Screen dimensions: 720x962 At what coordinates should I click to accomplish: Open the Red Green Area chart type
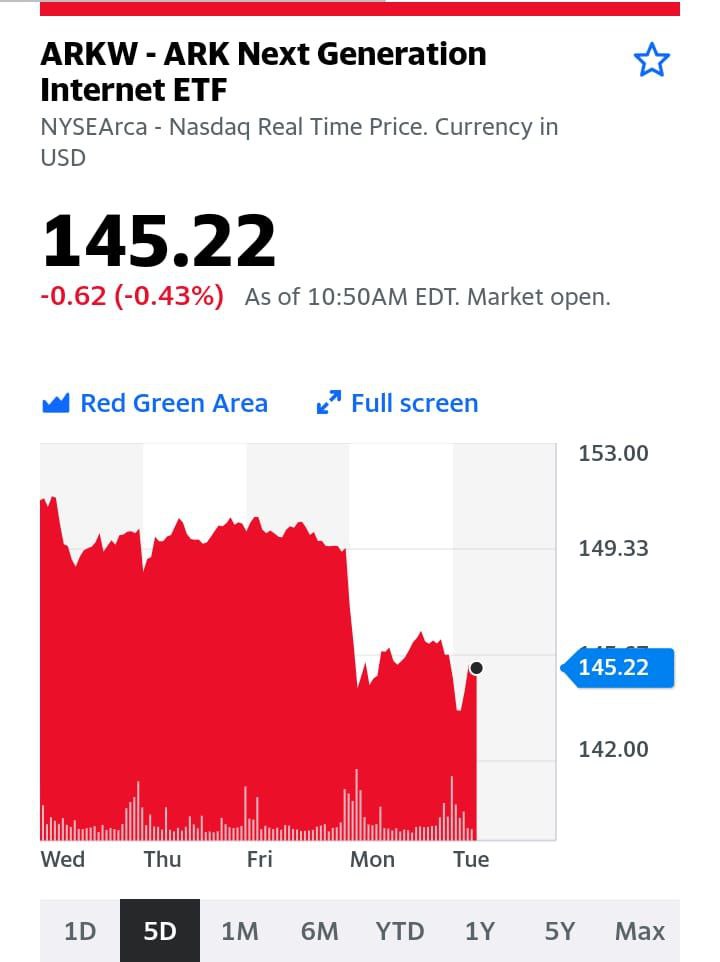[155, 403]
